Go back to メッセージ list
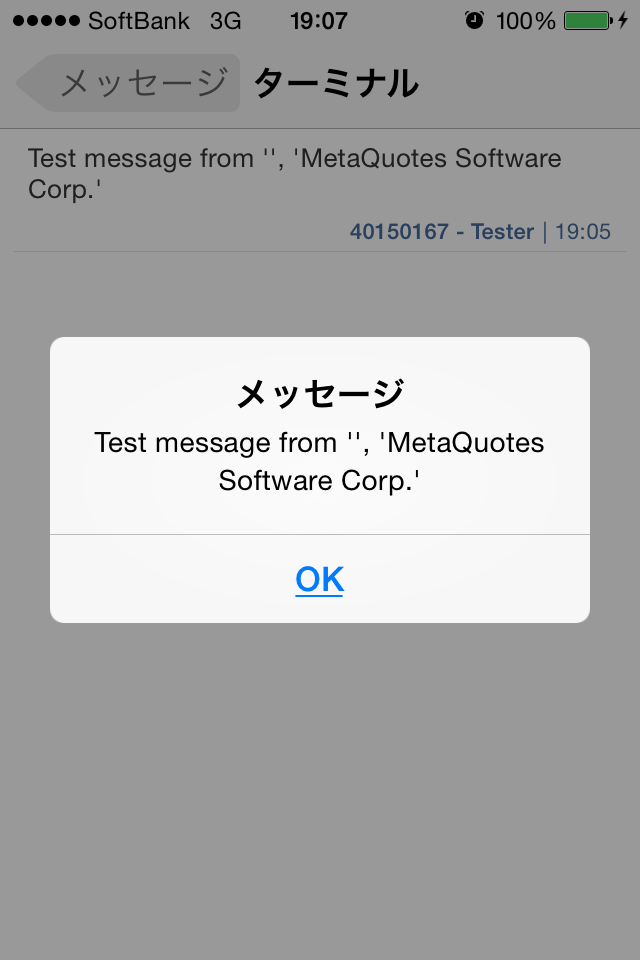640x960 pixels. click(x=128, y=83)
